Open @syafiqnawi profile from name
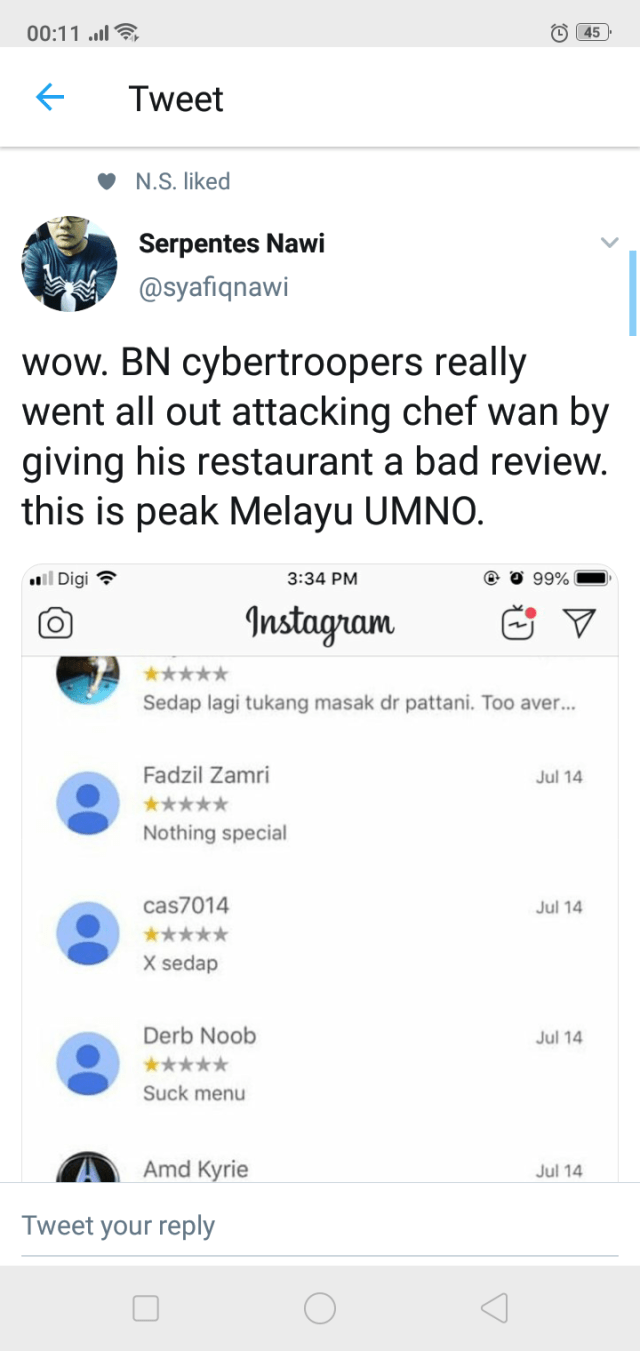Viewport: 640px width, 1351px height. [x=231, y=243]
